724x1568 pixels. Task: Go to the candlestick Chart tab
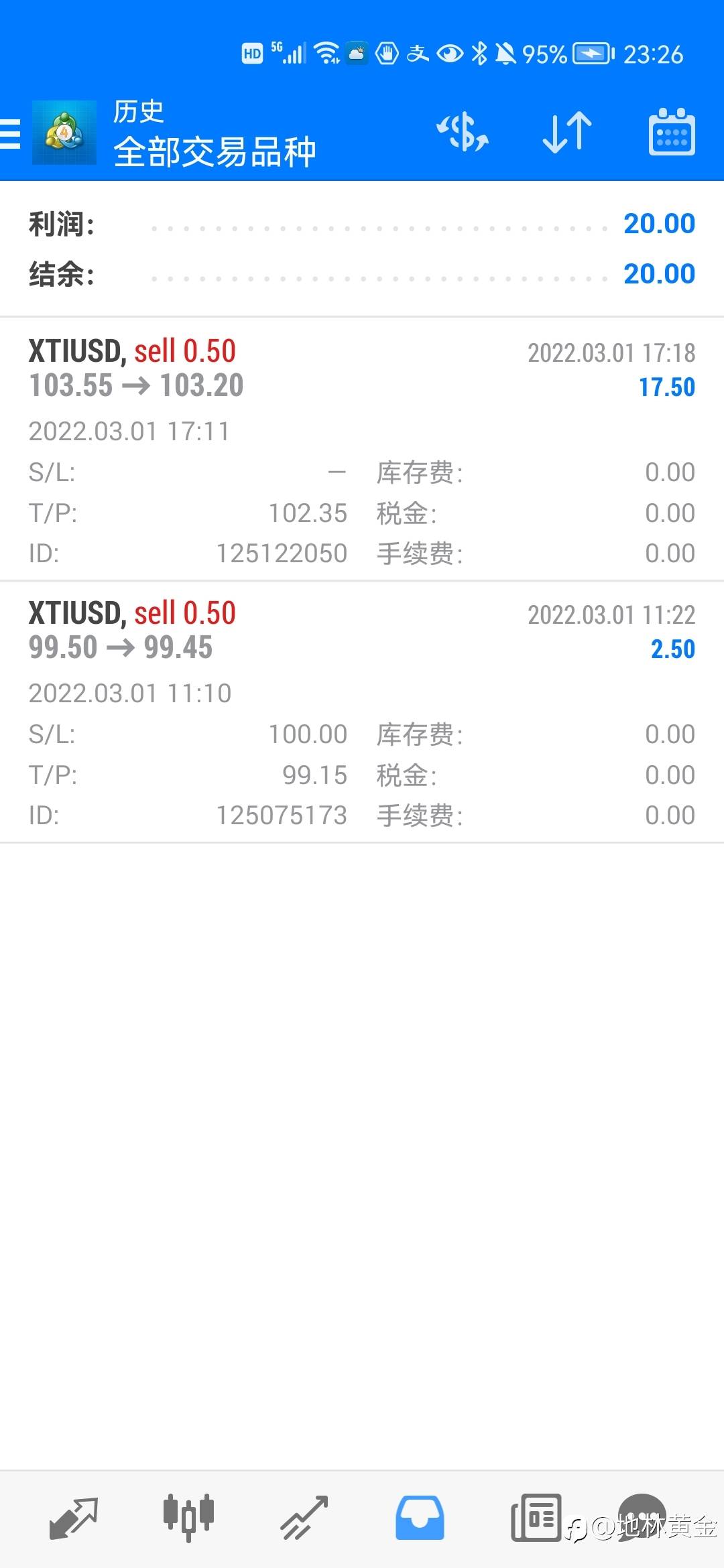point(188,1517)
